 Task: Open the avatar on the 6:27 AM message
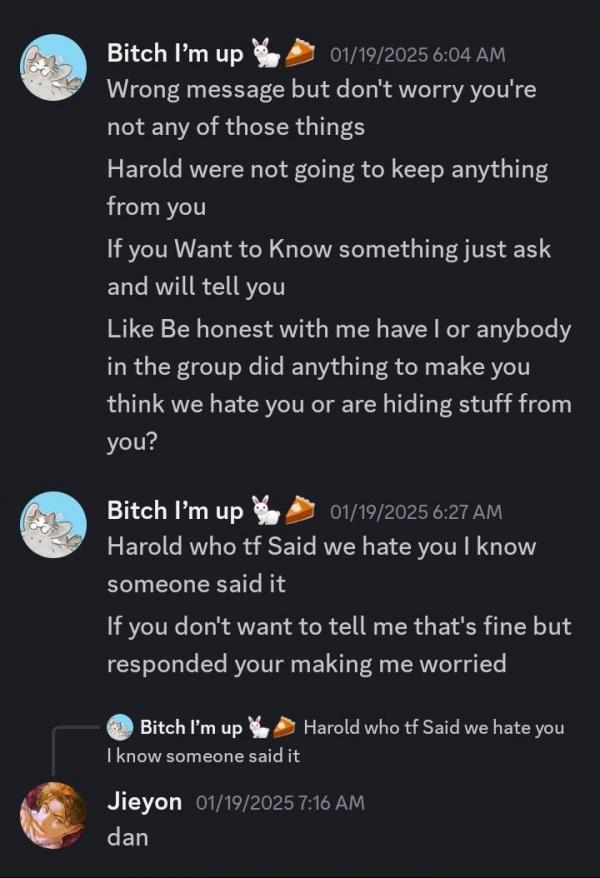click(x=53, y=525)
